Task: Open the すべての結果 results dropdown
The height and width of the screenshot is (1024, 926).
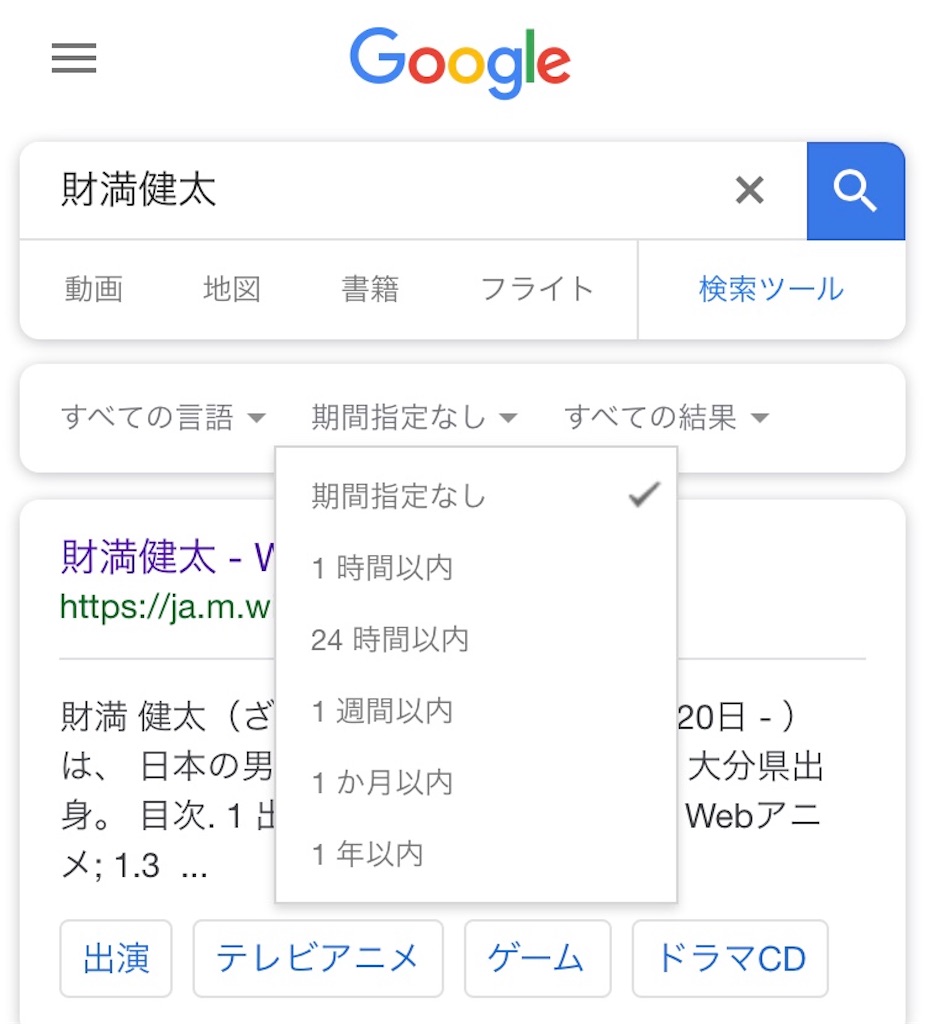Action: tap(667, 417)
